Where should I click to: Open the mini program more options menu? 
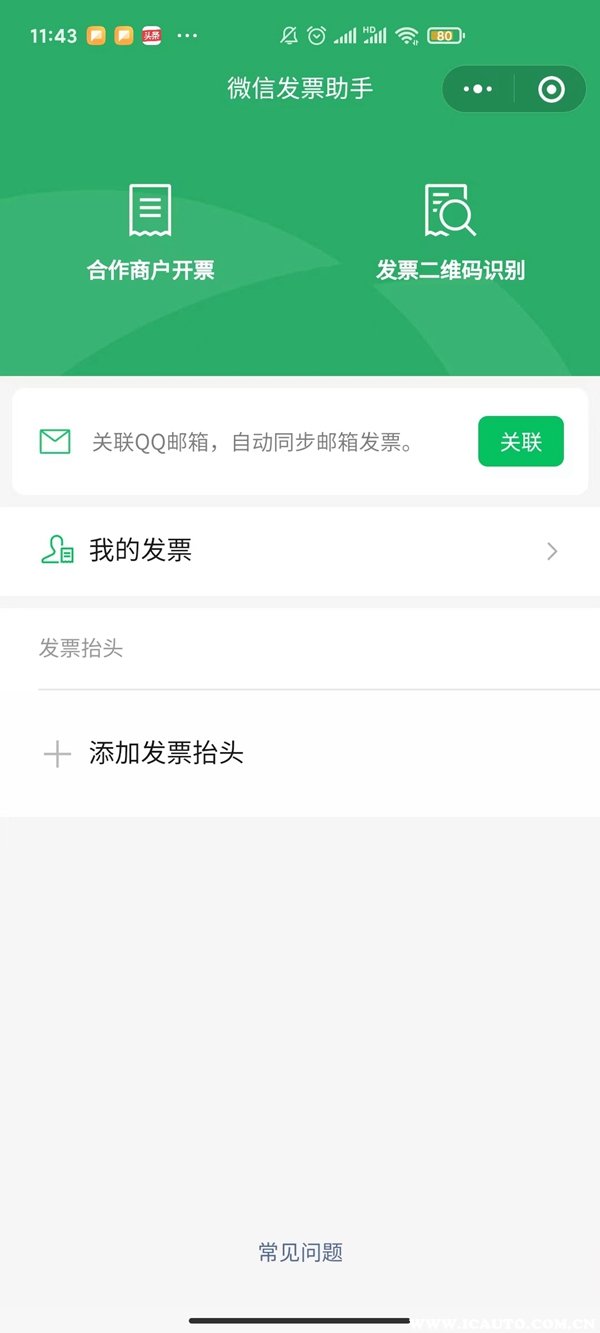478,90
